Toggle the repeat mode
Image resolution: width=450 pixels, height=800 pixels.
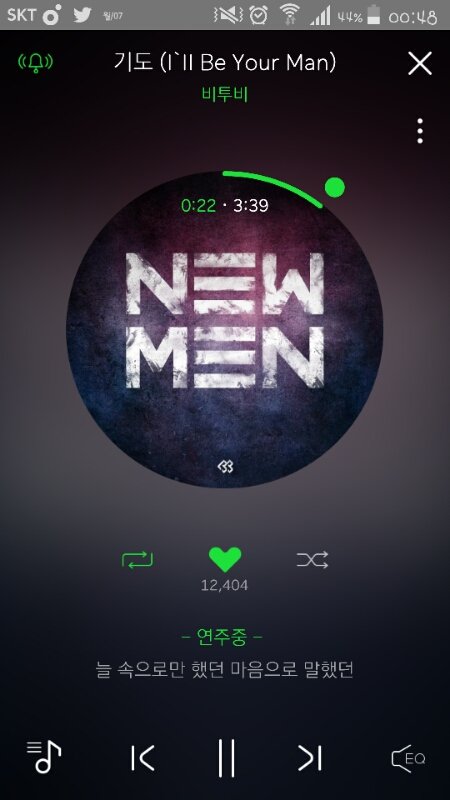tap(137, 560)
